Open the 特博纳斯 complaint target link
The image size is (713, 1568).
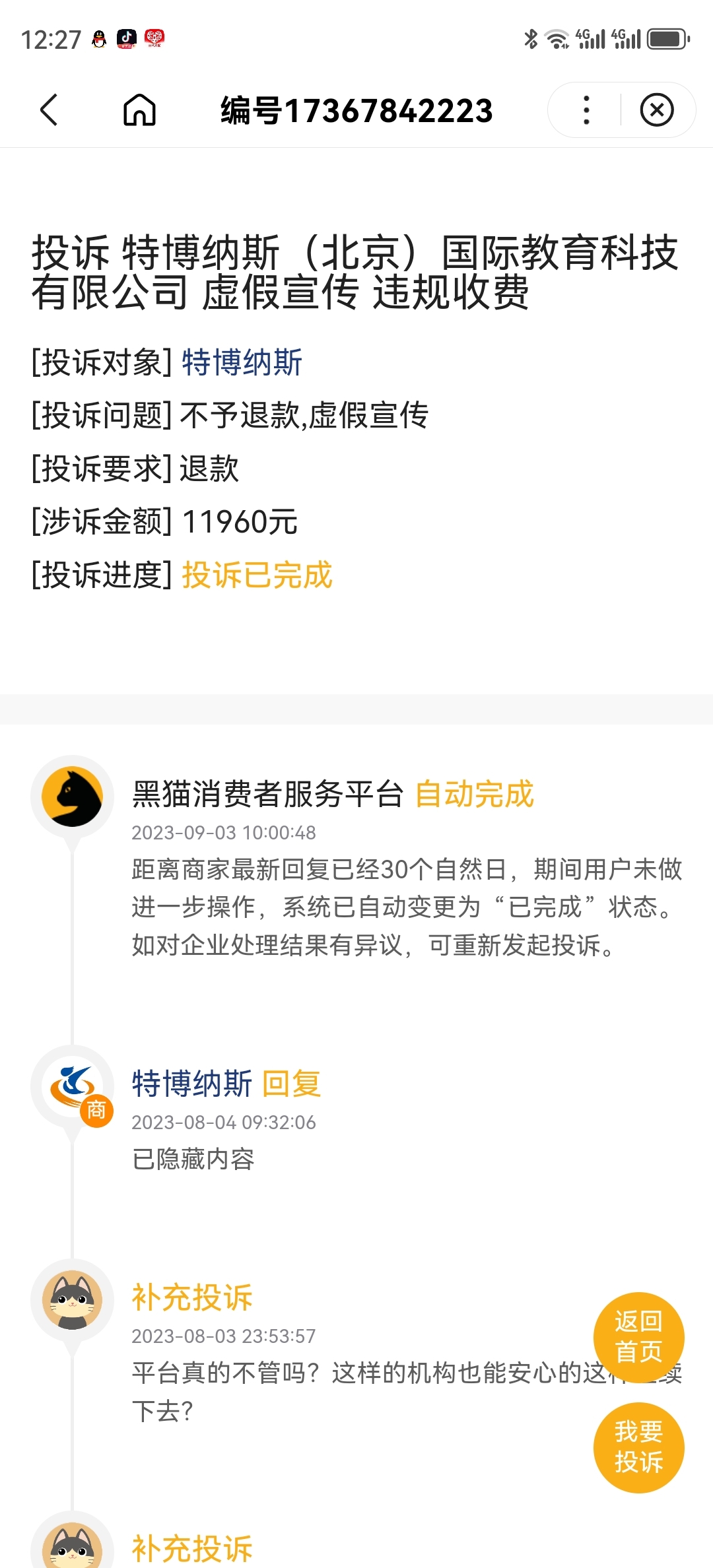pos(242,362)
